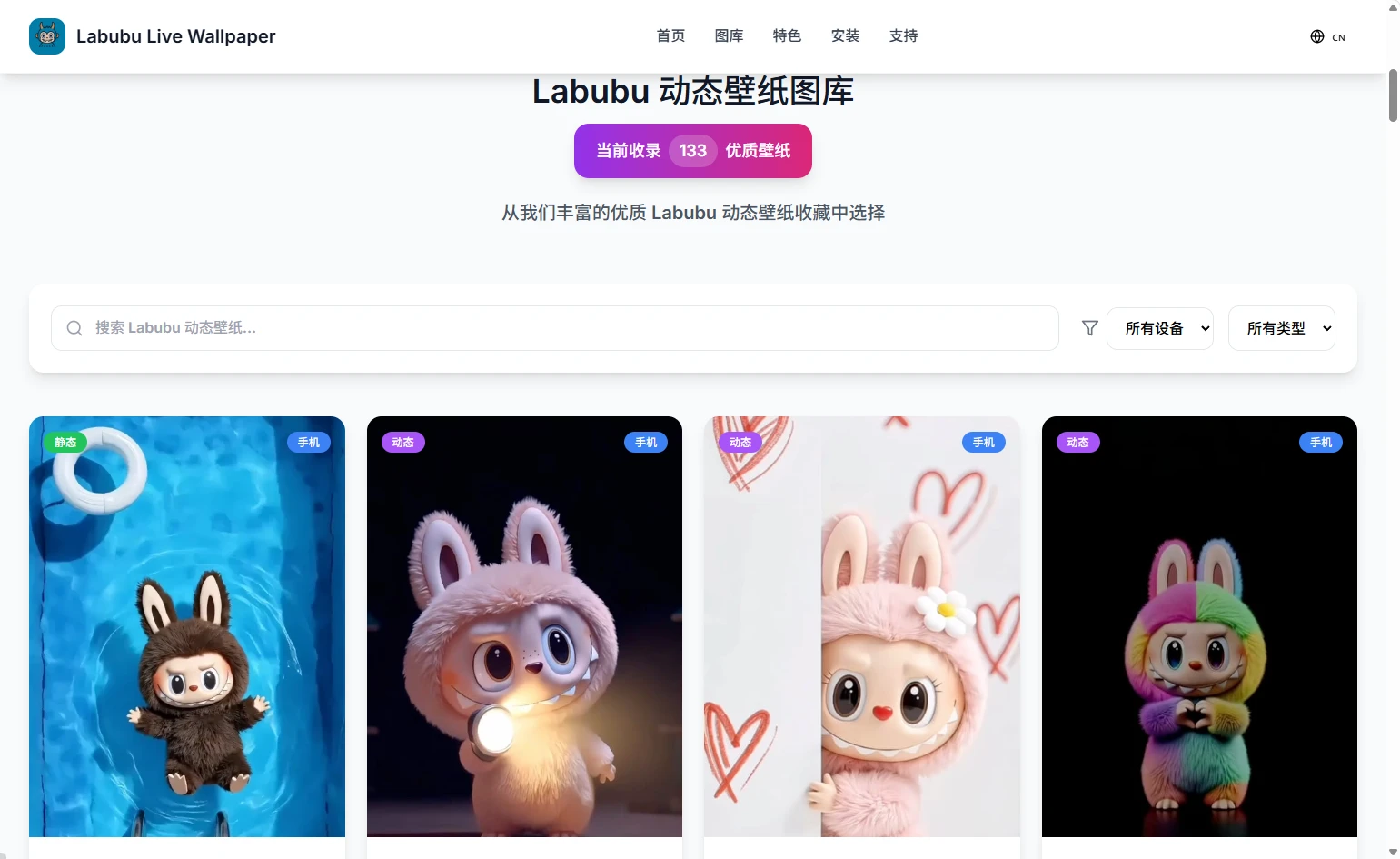Image resolution: width=1400 pixels, height=859 pixels.
Task: Switch to the 安装 page
Action: coord(845,35)
